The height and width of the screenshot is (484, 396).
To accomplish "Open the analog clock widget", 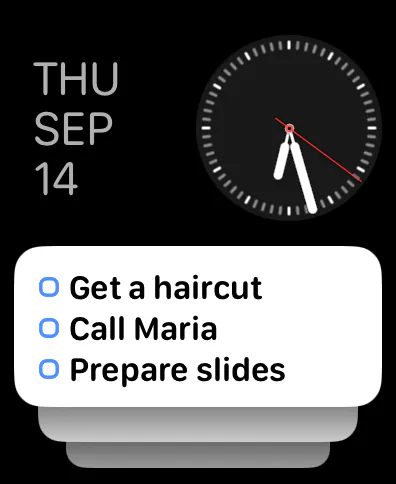I will [289, 128].
